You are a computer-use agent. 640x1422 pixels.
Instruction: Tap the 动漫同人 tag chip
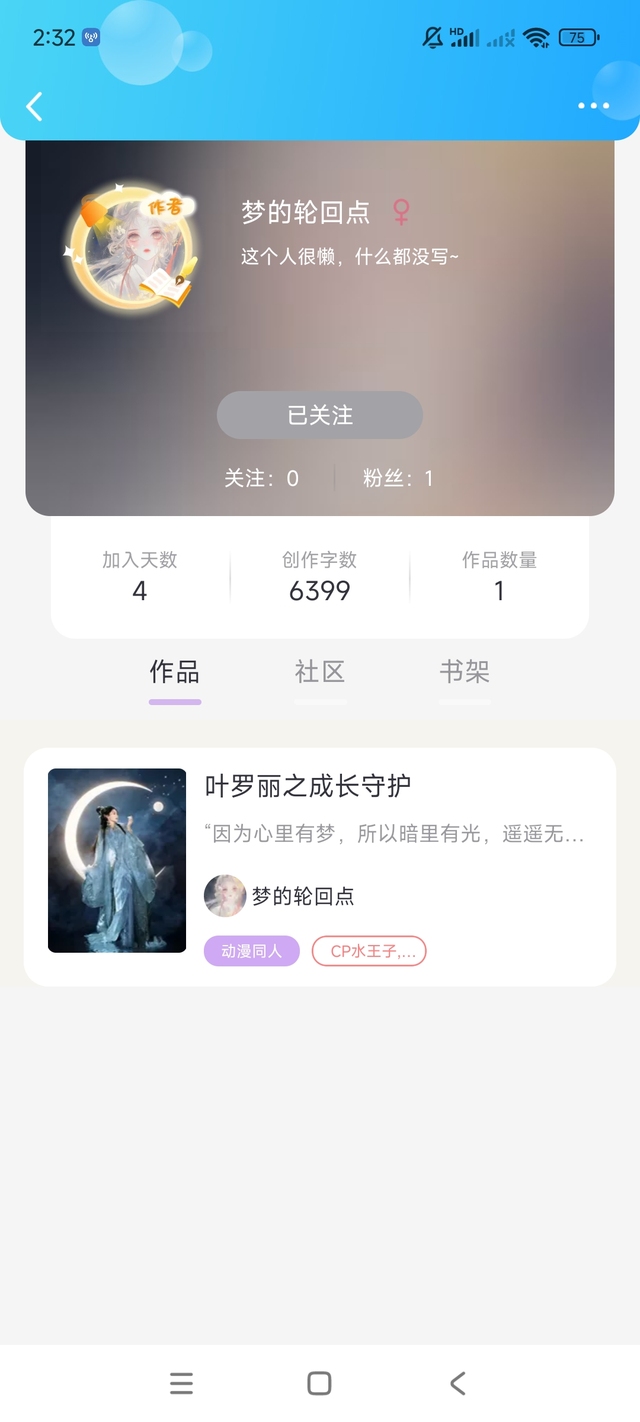pyautogui.click(x=252, y=951)
